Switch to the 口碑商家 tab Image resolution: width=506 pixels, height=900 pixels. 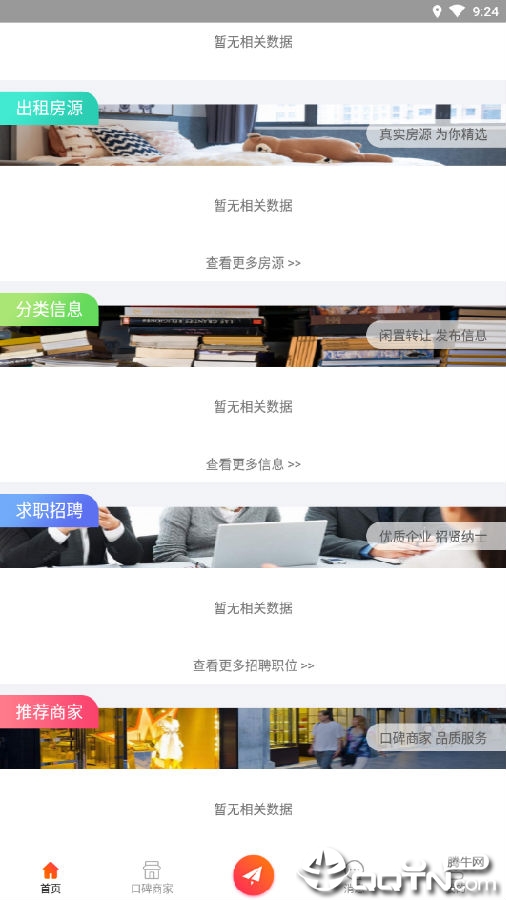tap(152, 877)
